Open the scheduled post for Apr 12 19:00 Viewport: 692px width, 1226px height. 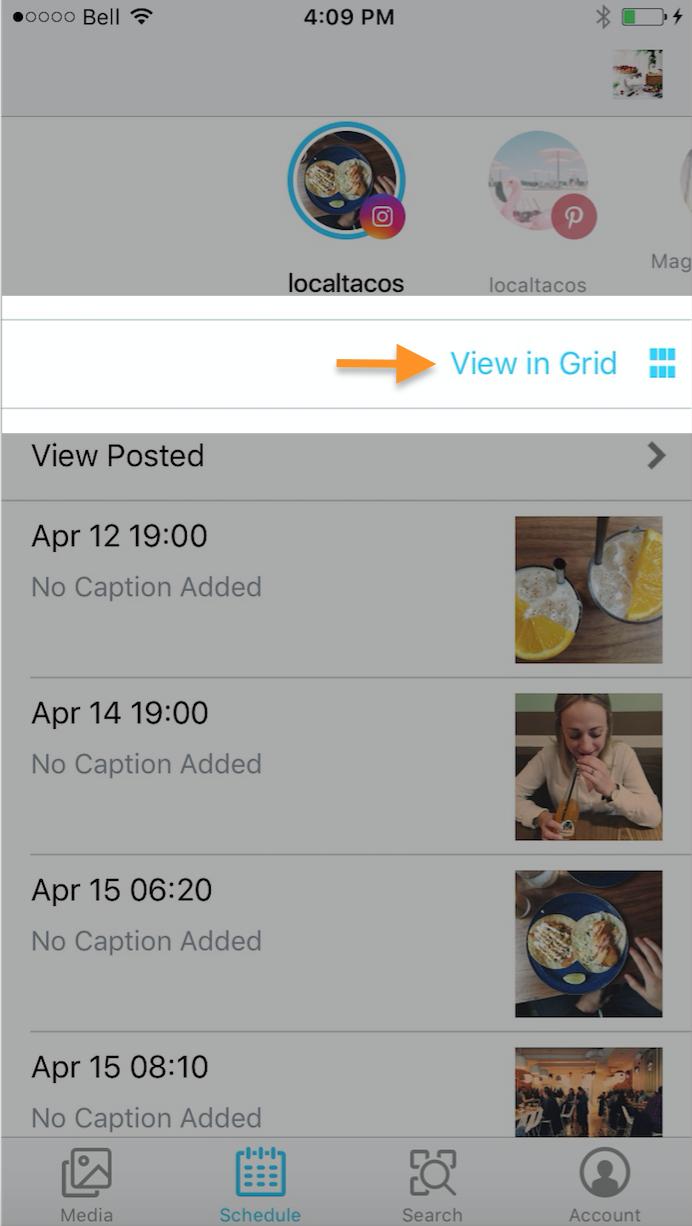tap(346, 589)
